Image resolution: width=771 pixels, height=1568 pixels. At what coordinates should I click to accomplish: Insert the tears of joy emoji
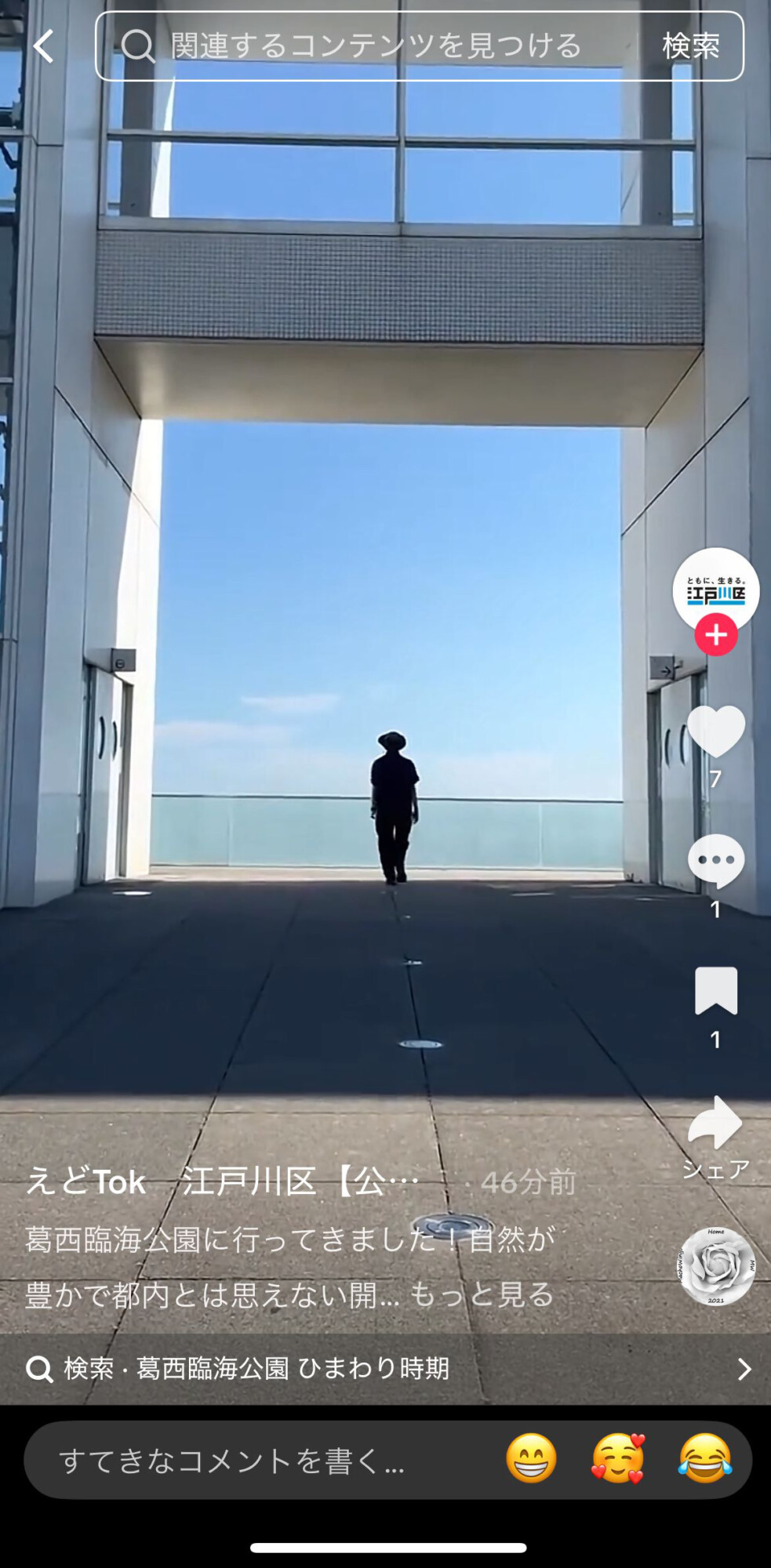tap(704, 1459)
